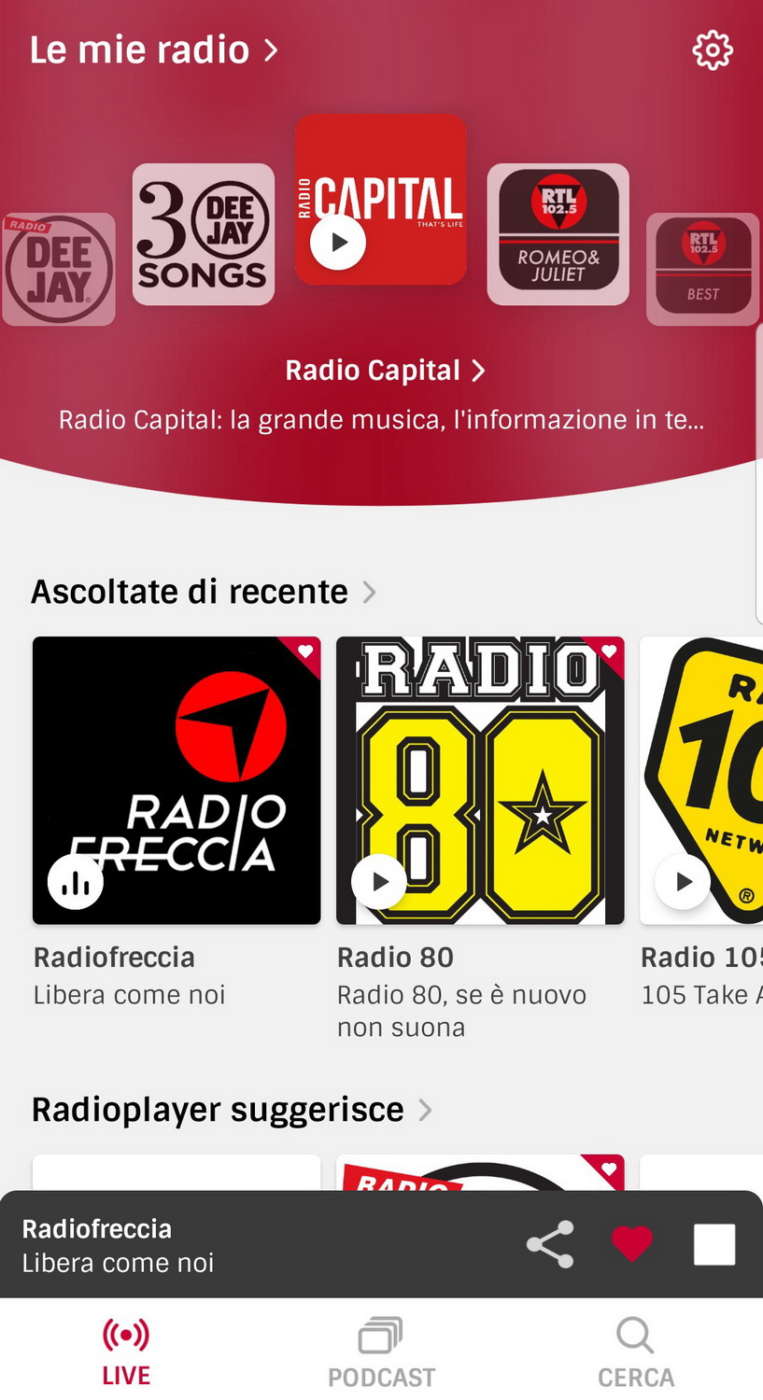Open the settings gear
Screen dimensions: 763x1400
(712, 50)
